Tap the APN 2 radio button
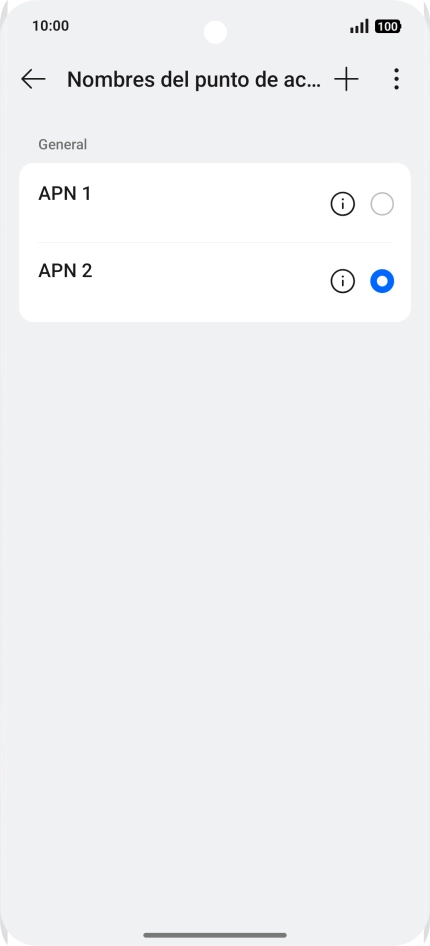430x946 pixels. (382, 282)
